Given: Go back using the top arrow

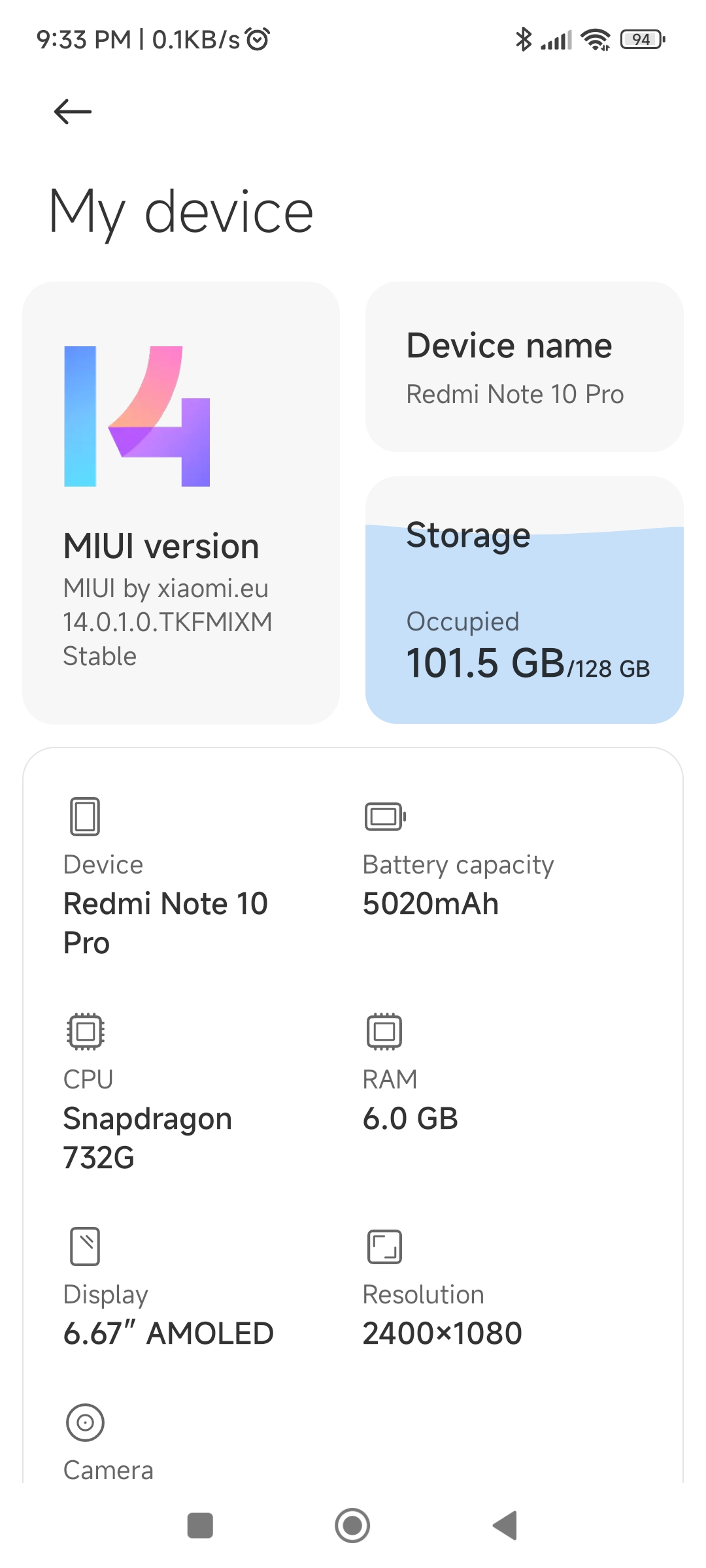Looking at the screenshot, I should tap(73, 112).
